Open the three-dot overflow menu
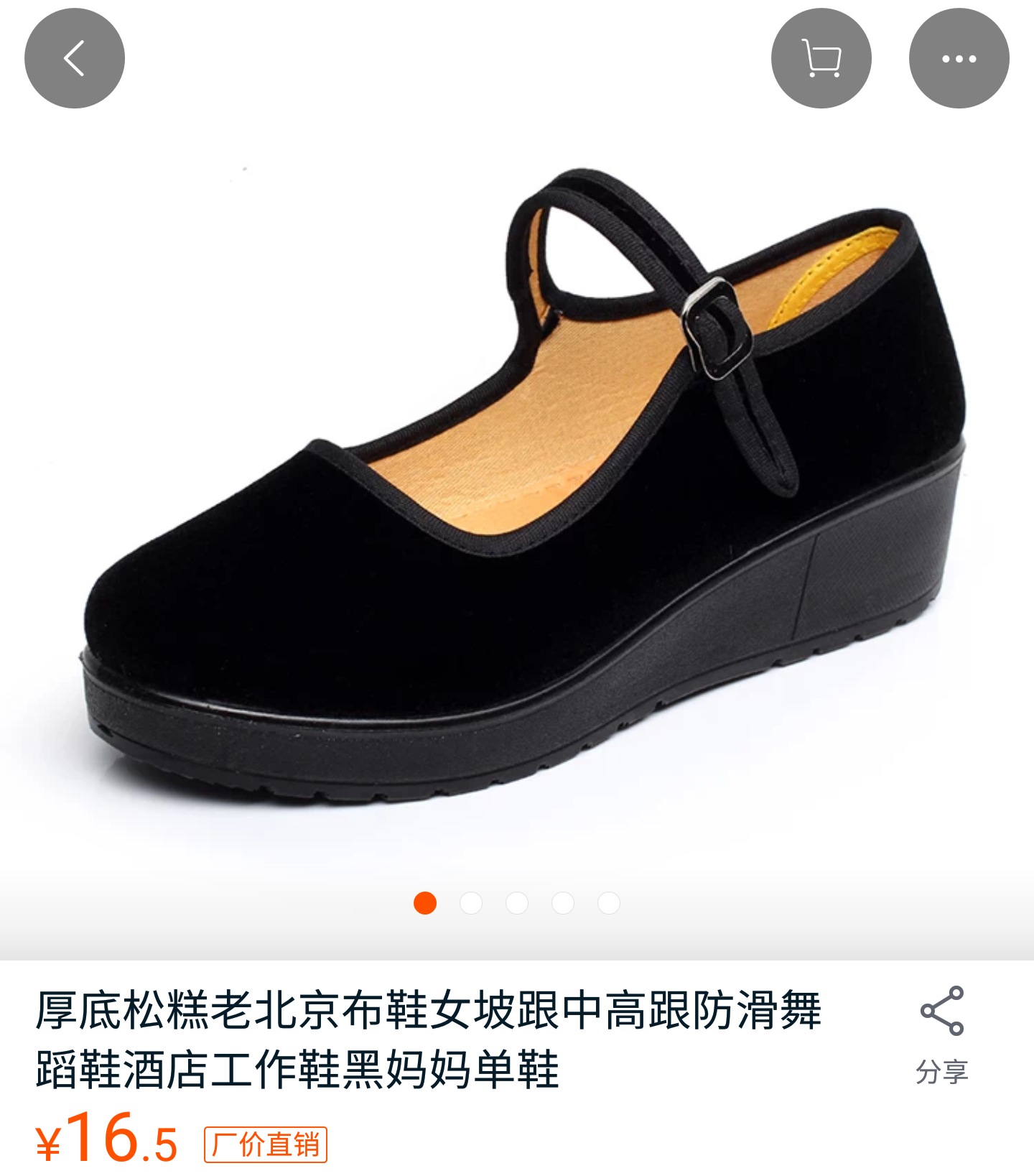 (959, 58)
